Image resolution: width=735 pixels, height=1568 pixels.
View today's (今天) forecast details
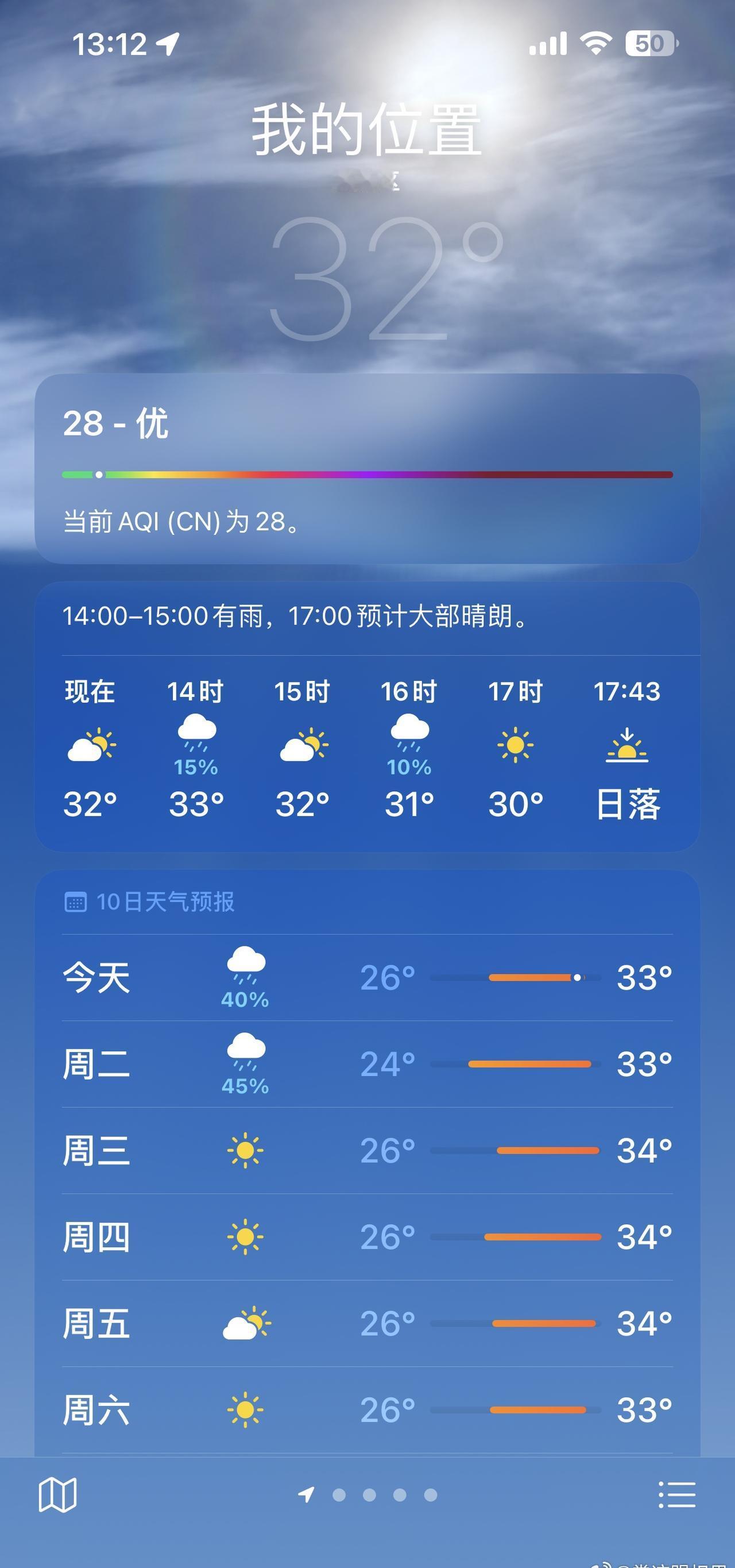pos(367,977)
